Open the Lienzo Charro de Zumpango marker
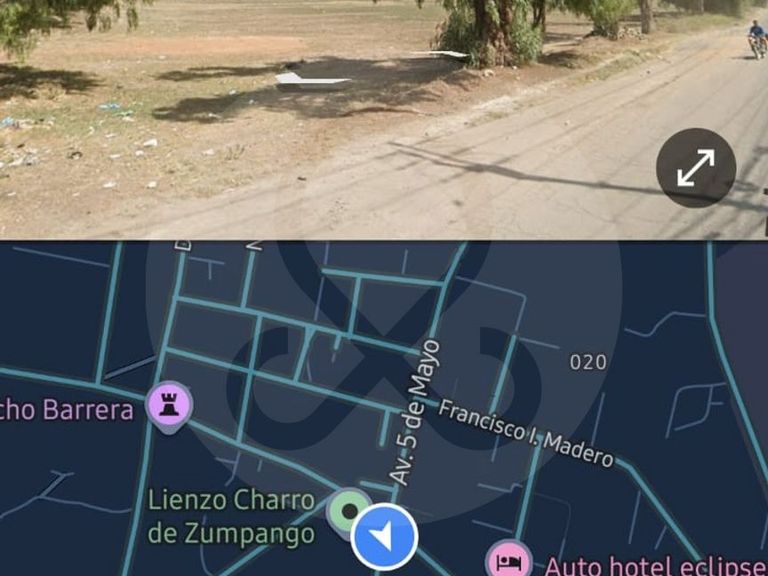This screenshot has width=768, height=576. coord(348,512)
